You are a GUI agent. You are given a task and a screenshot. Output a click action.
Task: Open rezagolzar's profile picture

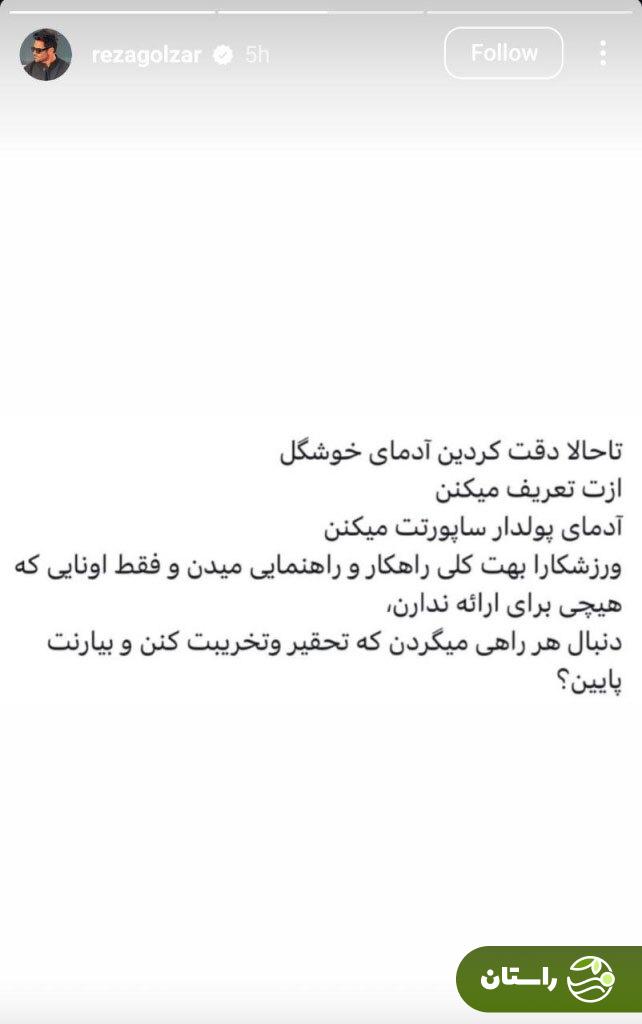(46, 55)
